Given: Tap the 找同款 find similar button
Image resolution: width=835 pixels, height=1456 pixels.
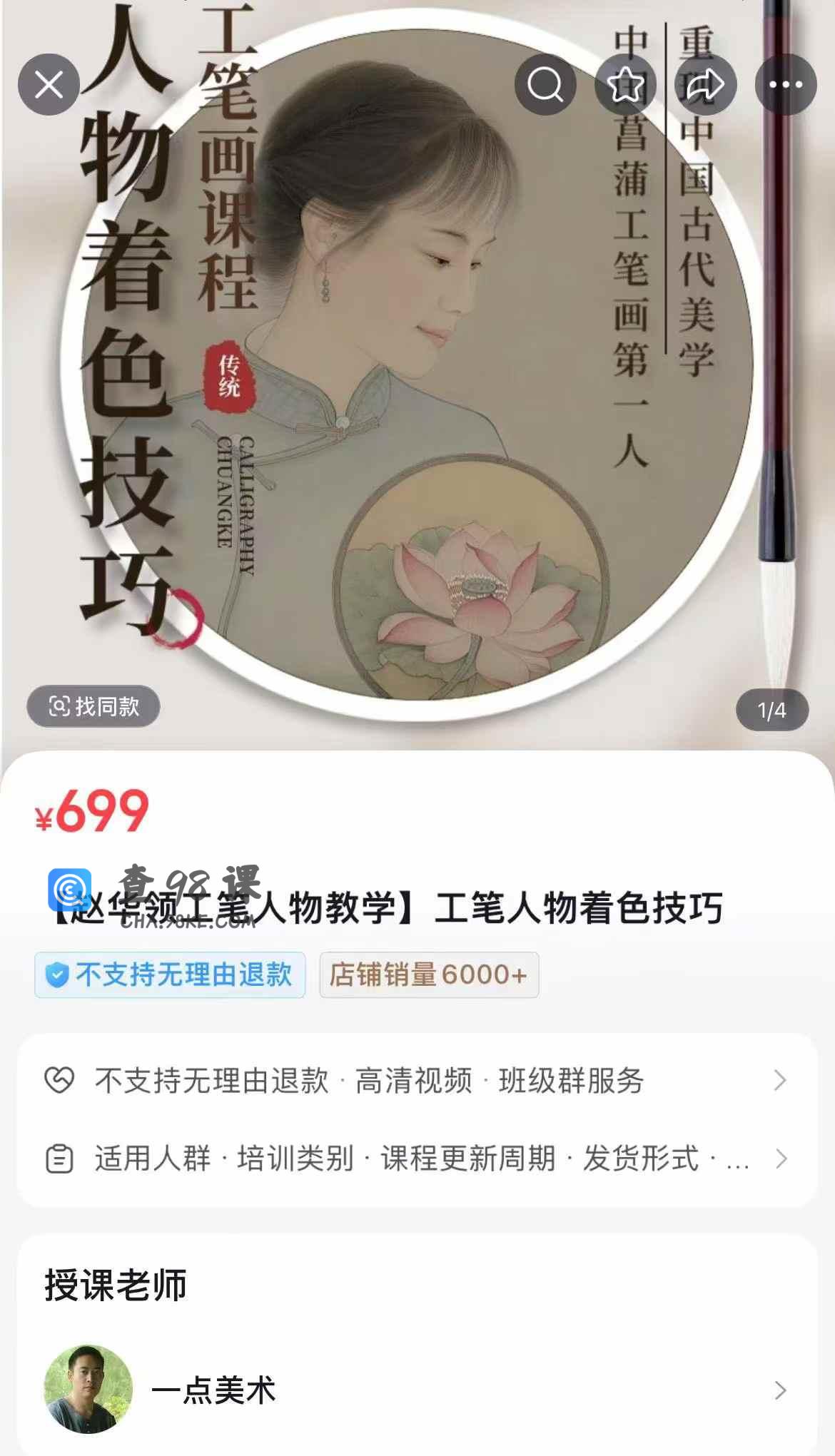Looking at the screenshot, I should coord(93,706).
